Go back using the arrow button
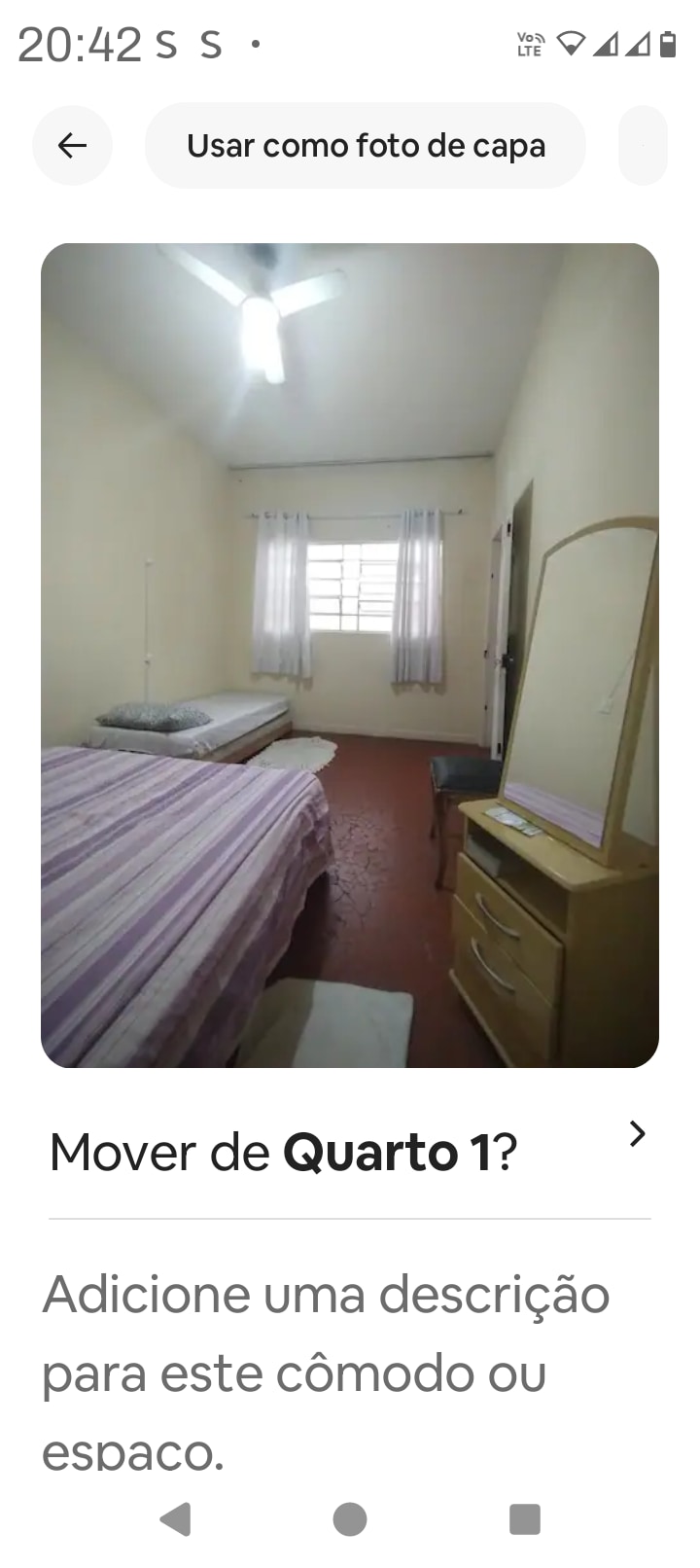The width and height of the screenshot is (700, 1568). point(73,146)
